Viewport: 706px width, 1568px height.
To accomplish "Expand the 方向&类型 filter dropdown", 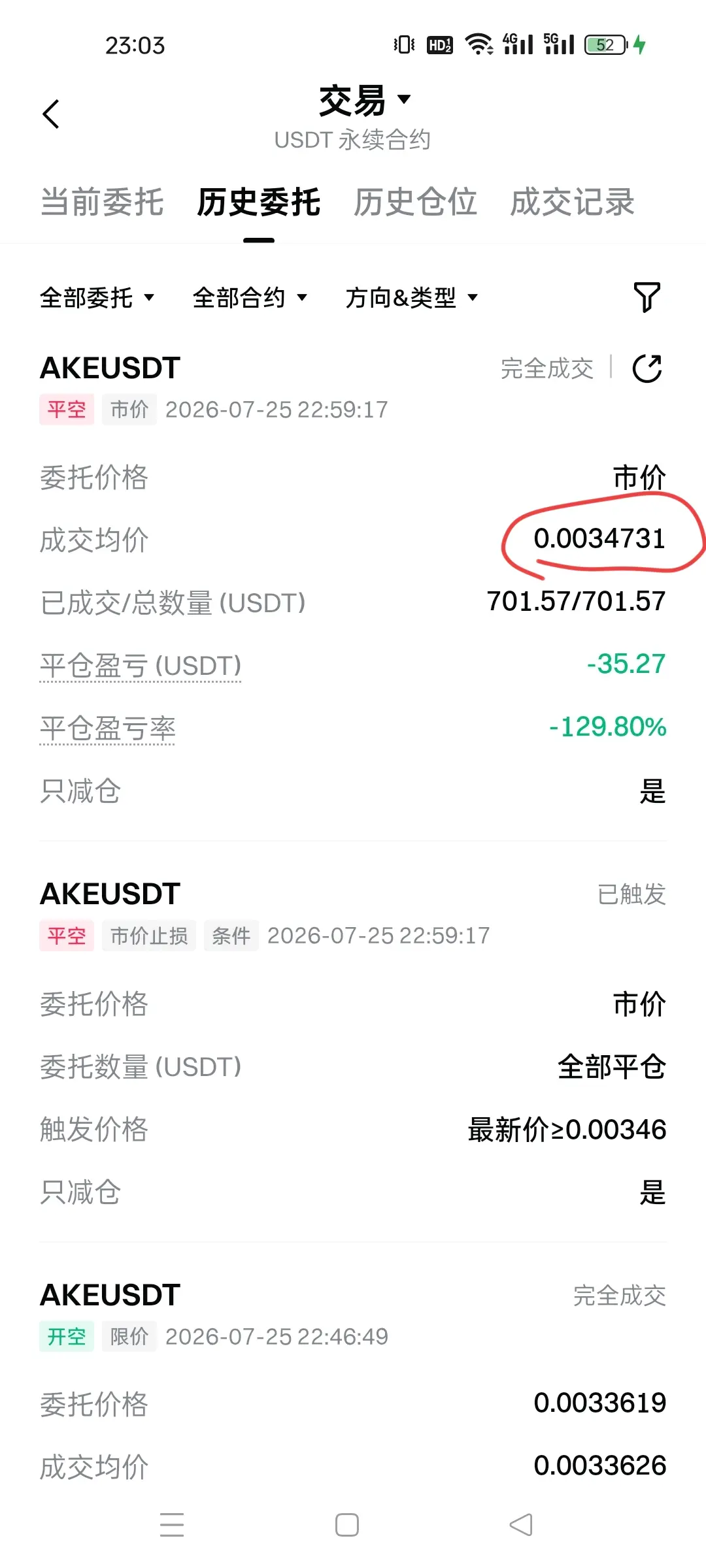I will (412, 298).
